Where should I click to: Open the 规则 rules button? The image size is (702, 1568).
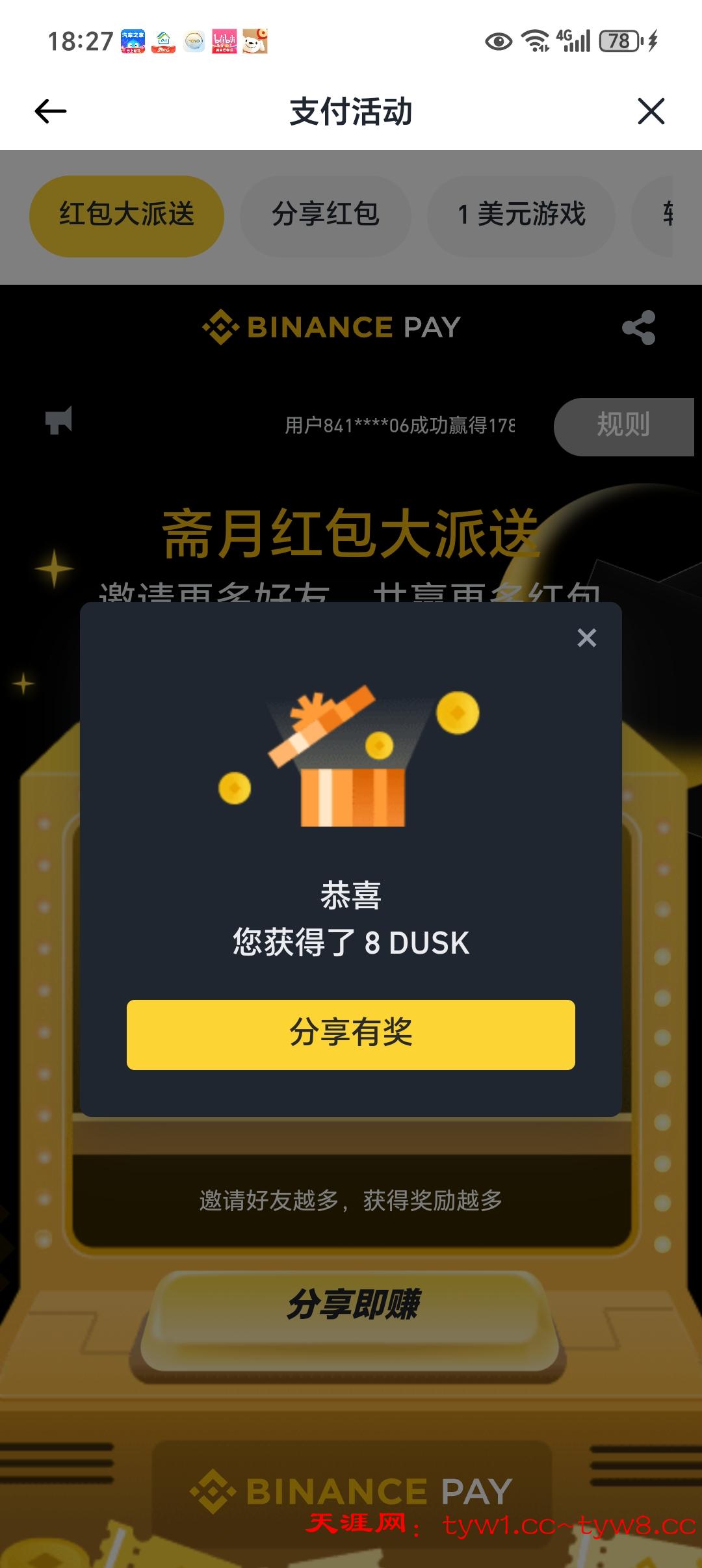(623, 426)
